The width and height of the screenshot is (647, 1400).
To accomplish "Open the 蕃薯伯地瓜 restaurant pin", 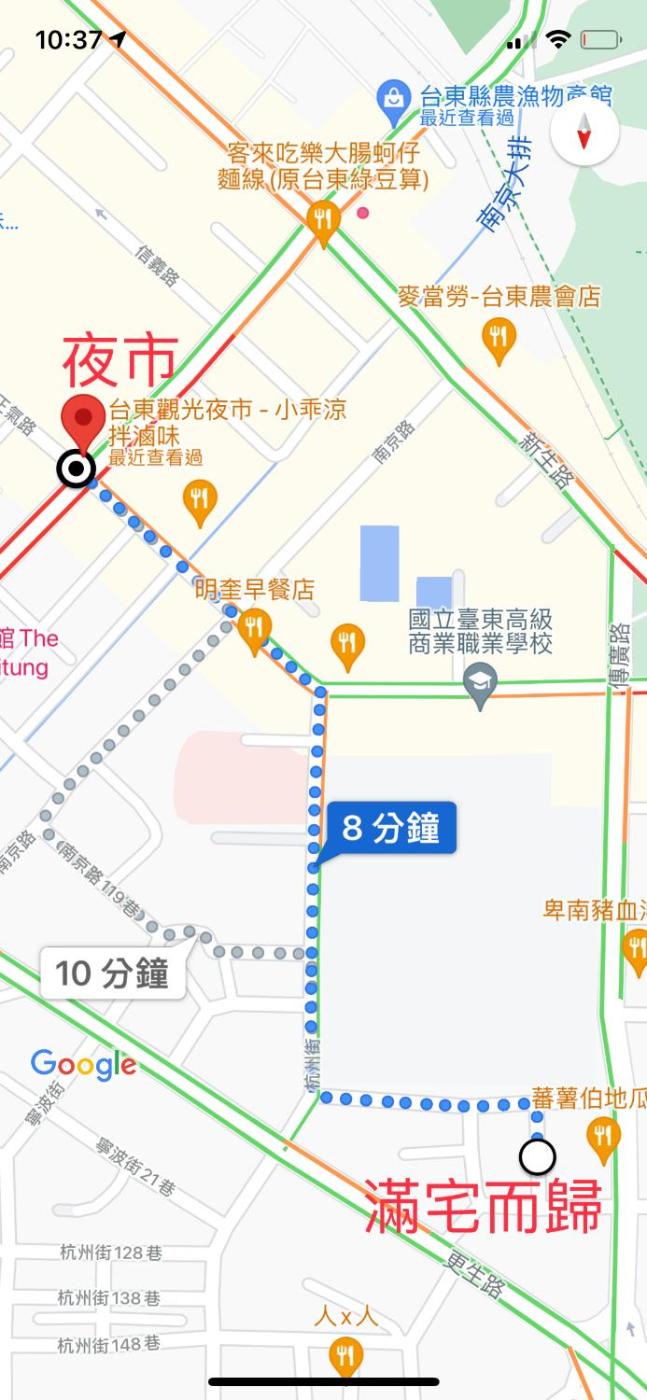I will click(602, 1136).
